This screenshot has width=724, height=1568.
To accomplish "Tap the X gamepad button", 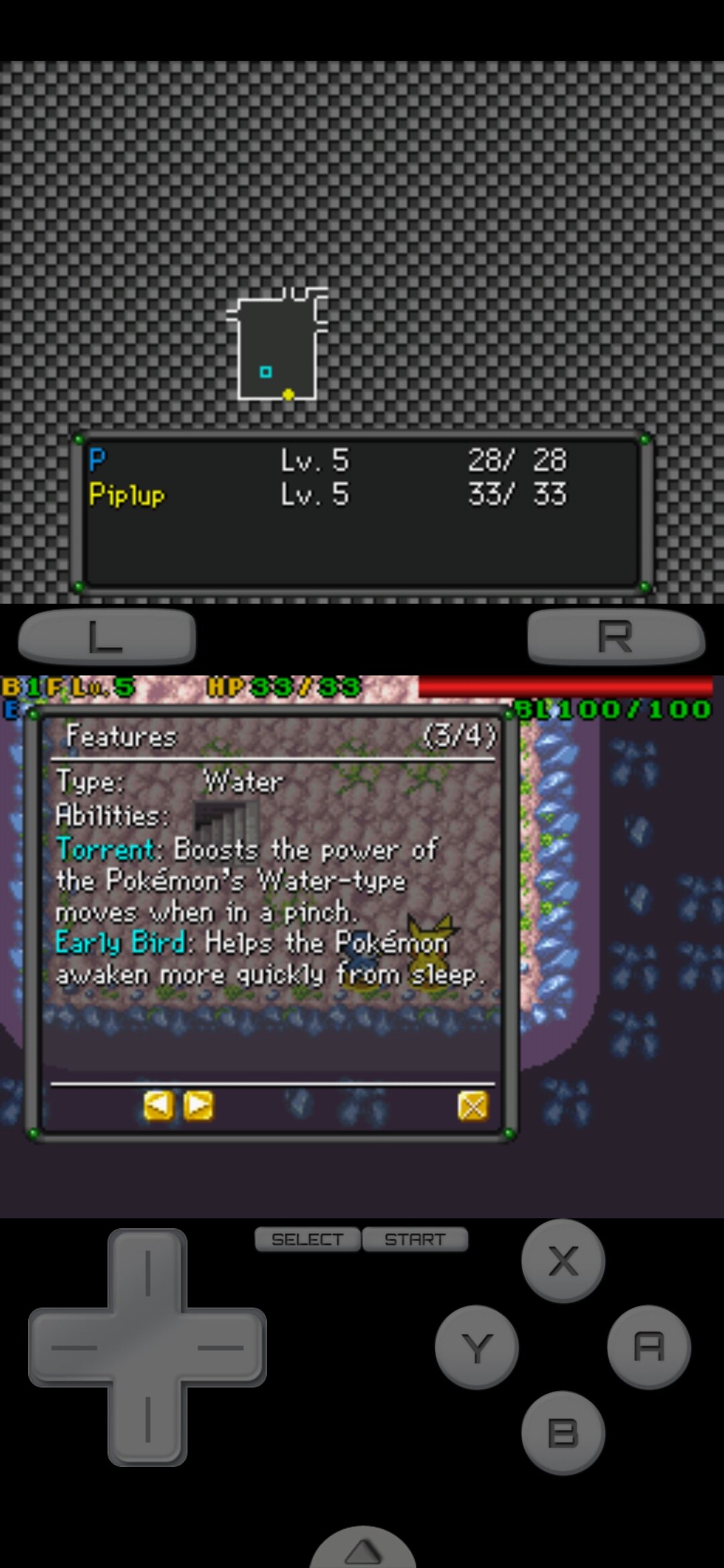I will point(563,1260).
